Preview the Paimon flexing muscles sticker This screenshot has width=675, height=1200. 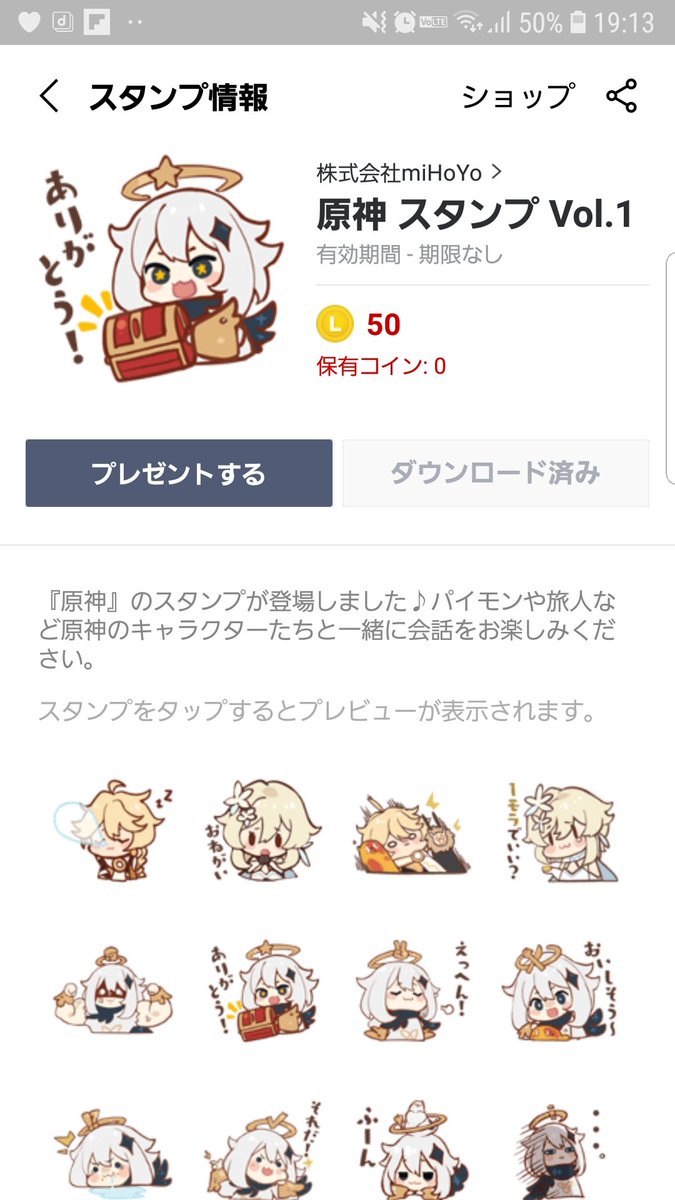[112, 992]
